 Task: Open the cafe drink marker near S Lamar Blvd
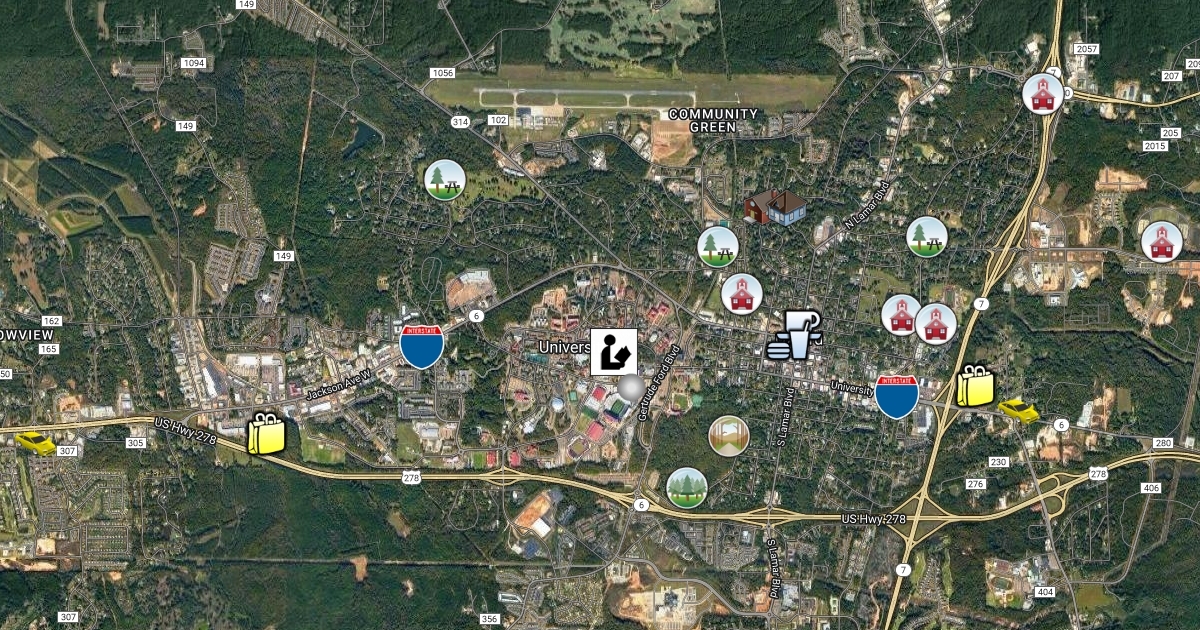pyautogui.click(x=794, y=335)
